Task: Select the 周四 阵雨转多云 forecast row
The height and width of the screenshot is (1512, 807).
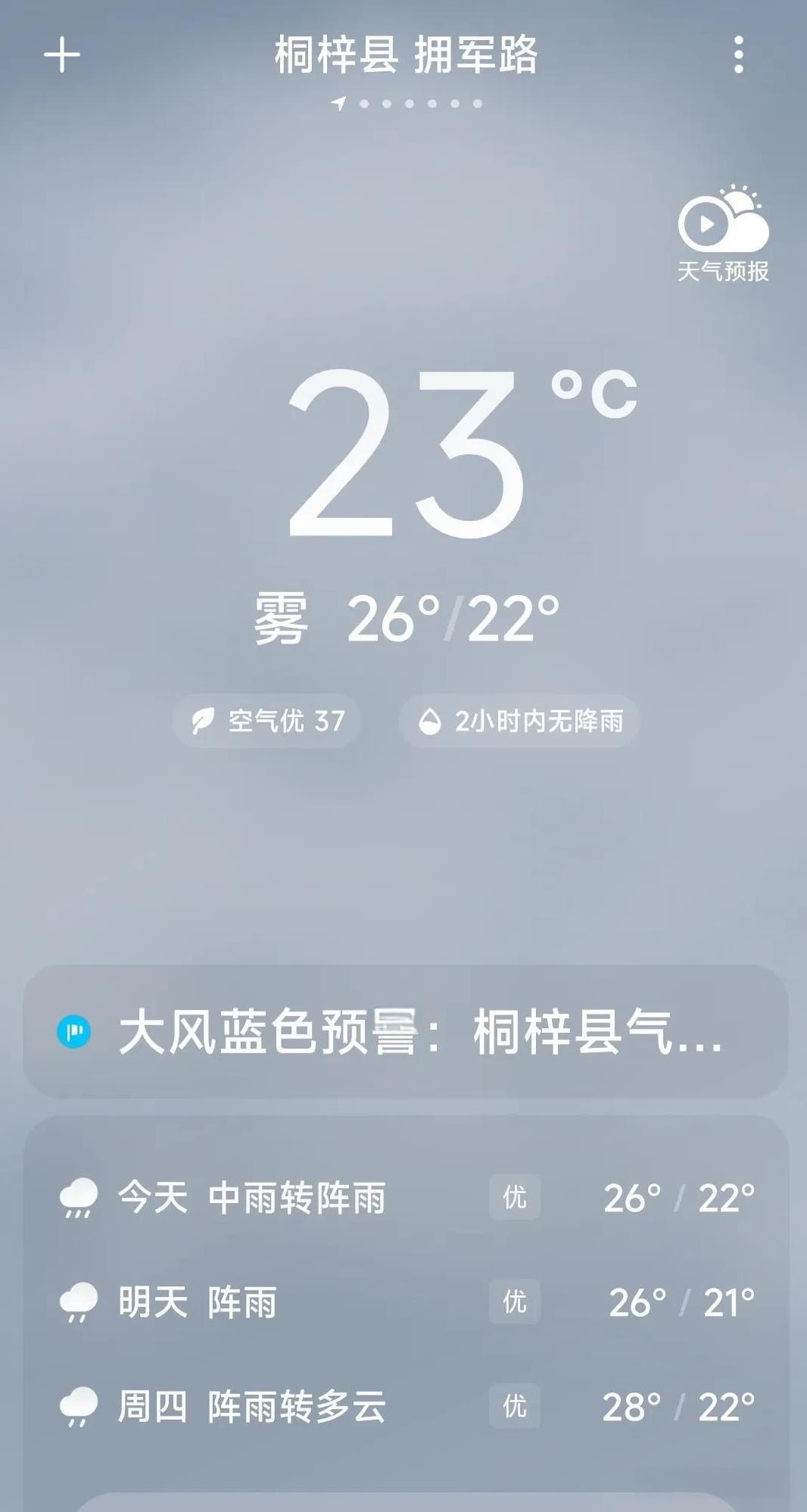Action: pyautogui.click(x=406, y=1407)
